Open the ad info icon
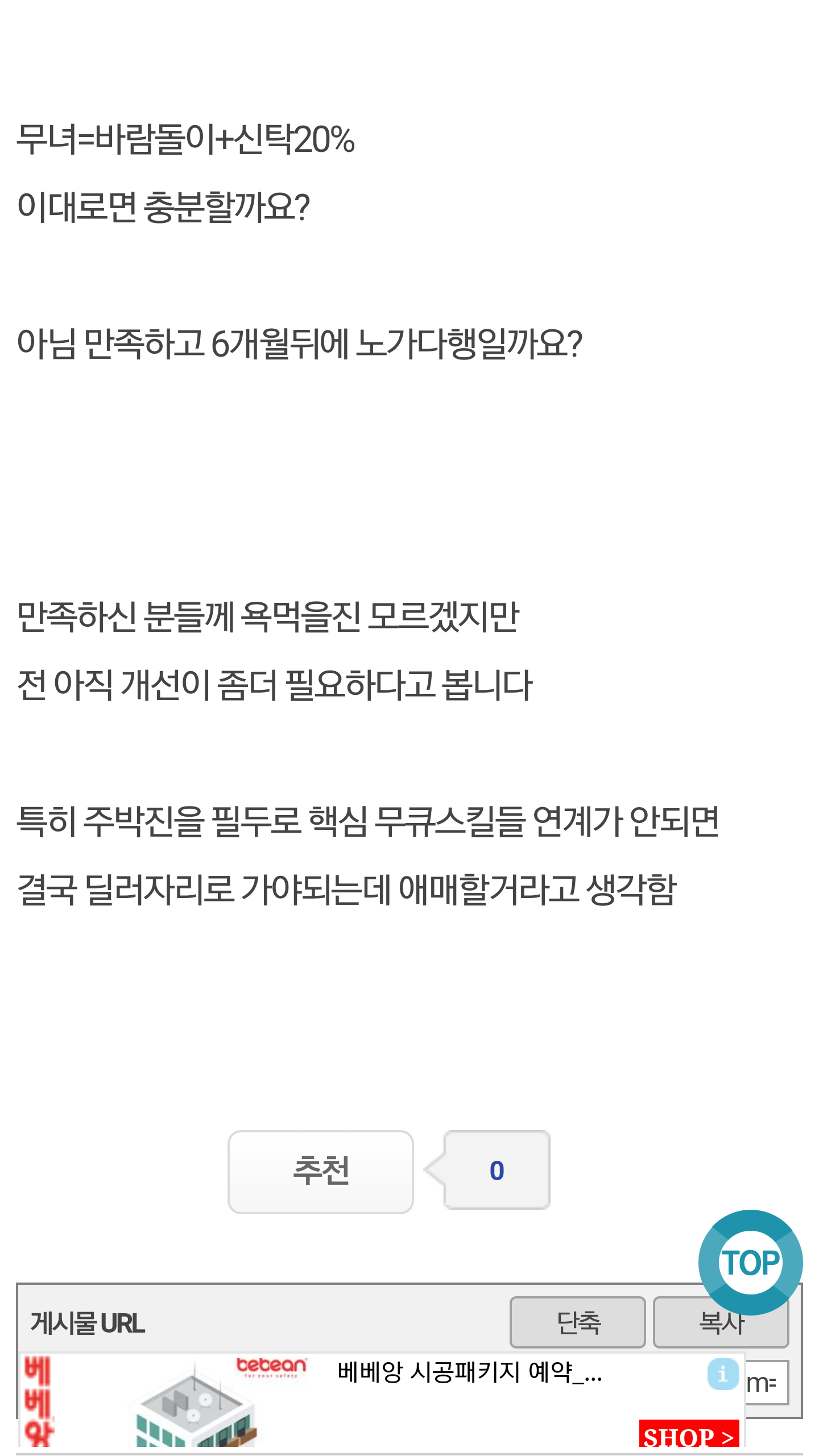 coord(723,1374)
